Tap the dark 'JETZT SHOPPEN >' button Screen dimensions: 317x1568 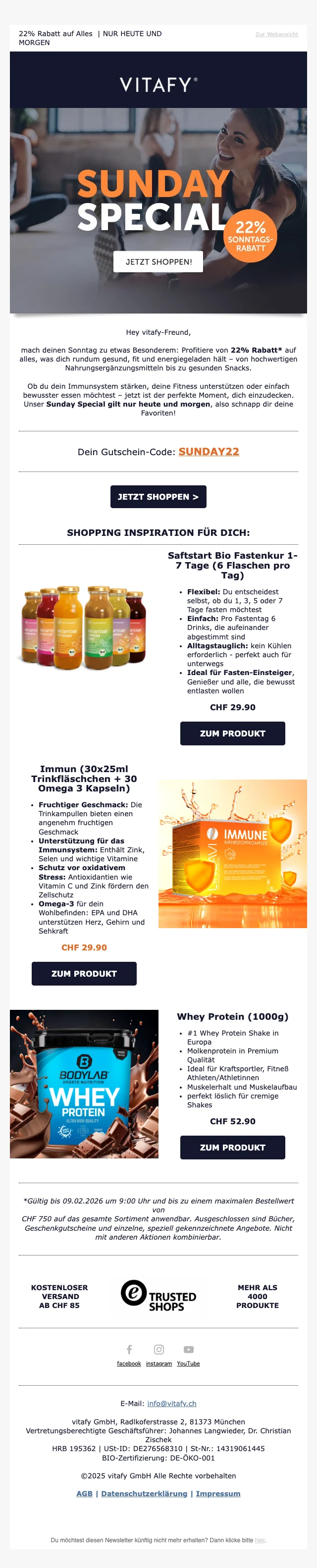(158, 497)
